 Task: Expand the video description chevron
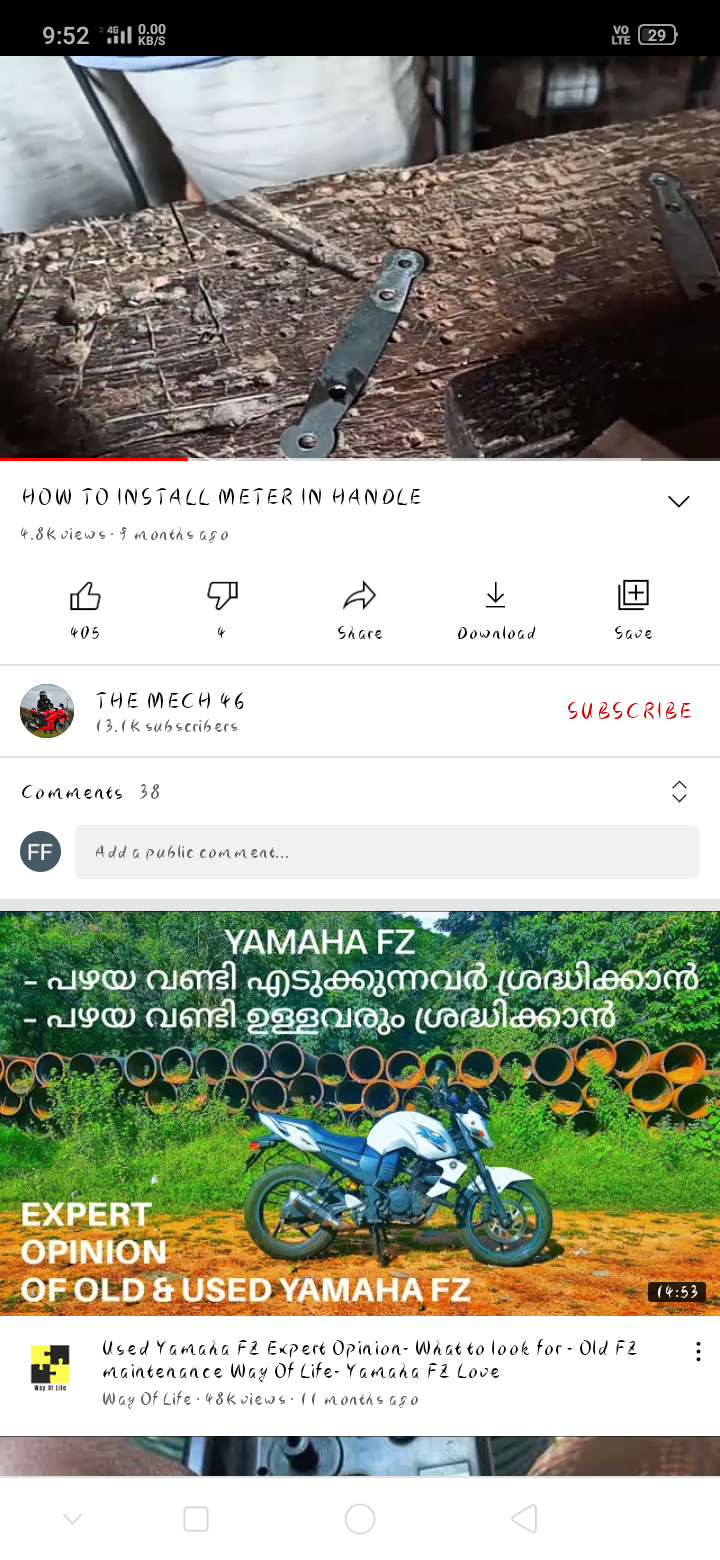click(x=679, y=501)
